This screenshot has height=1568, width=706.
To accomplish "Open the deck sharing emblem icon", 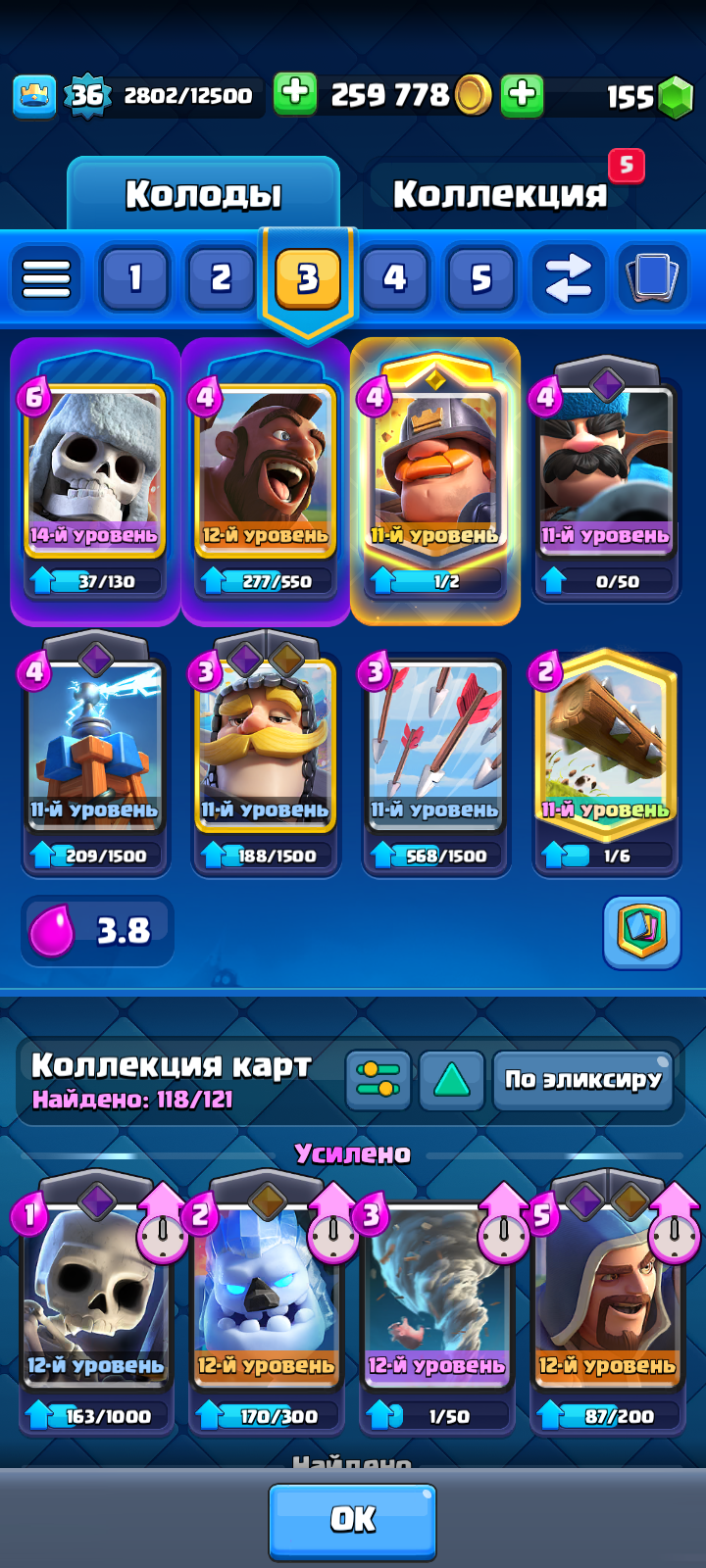I will [x=642, y=933].
